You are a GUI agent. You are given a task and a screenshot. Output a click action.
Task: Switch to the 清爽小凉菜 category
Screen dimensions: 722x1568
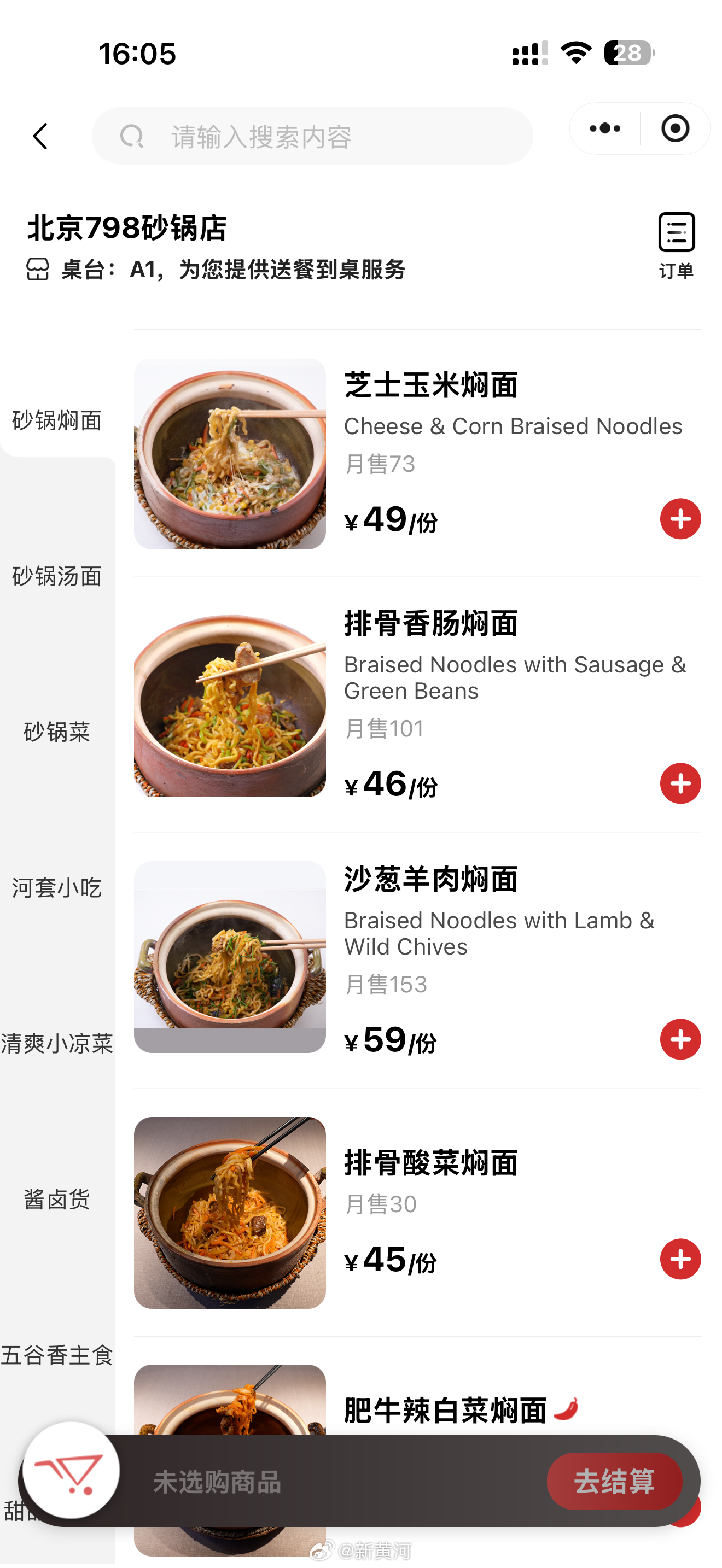57,1043
